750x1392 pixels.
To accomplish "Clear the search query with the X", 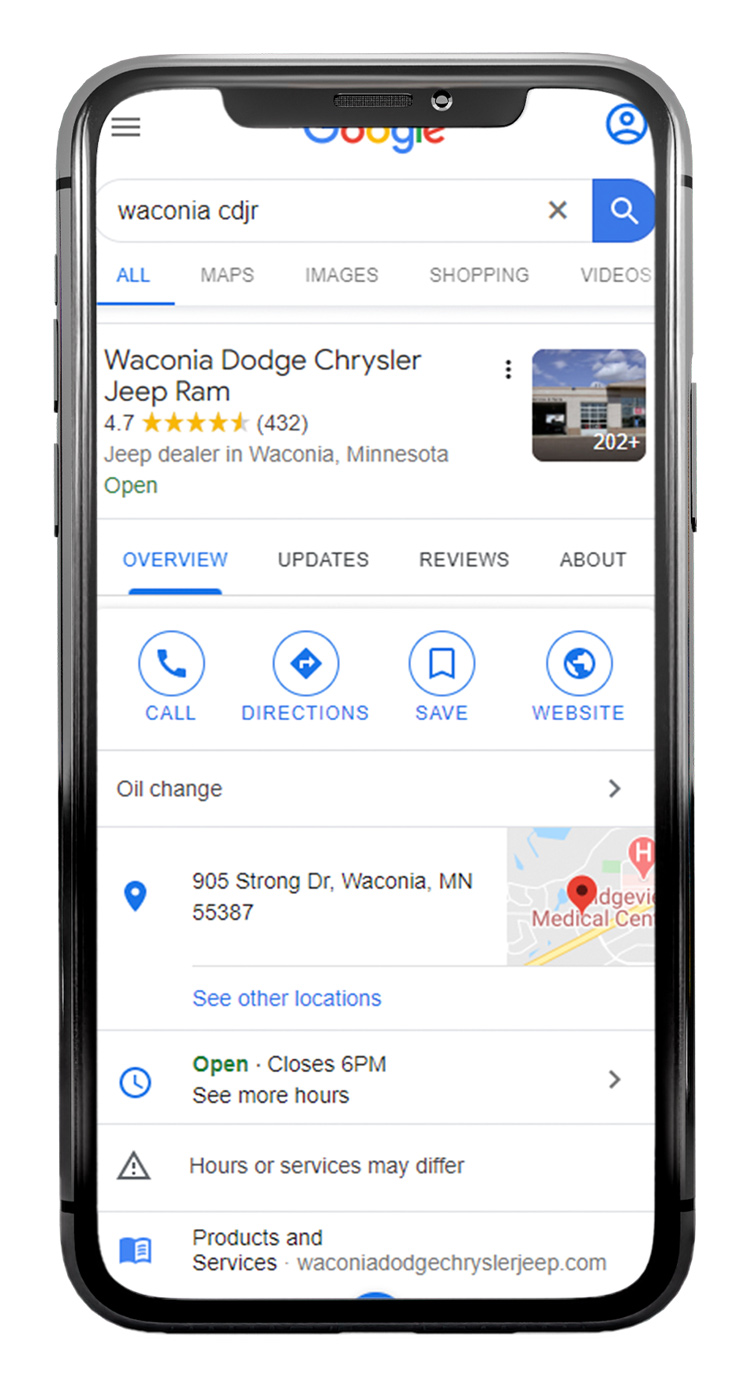I will (x=557, y=210).
